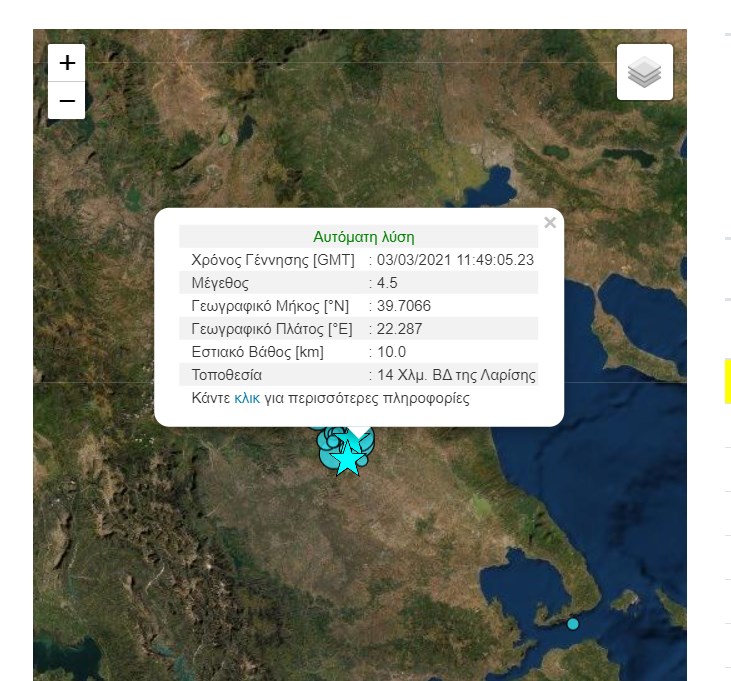Zoom out of the map
Viewport: 731px width, 681px height.
click(x=67, y=101)
